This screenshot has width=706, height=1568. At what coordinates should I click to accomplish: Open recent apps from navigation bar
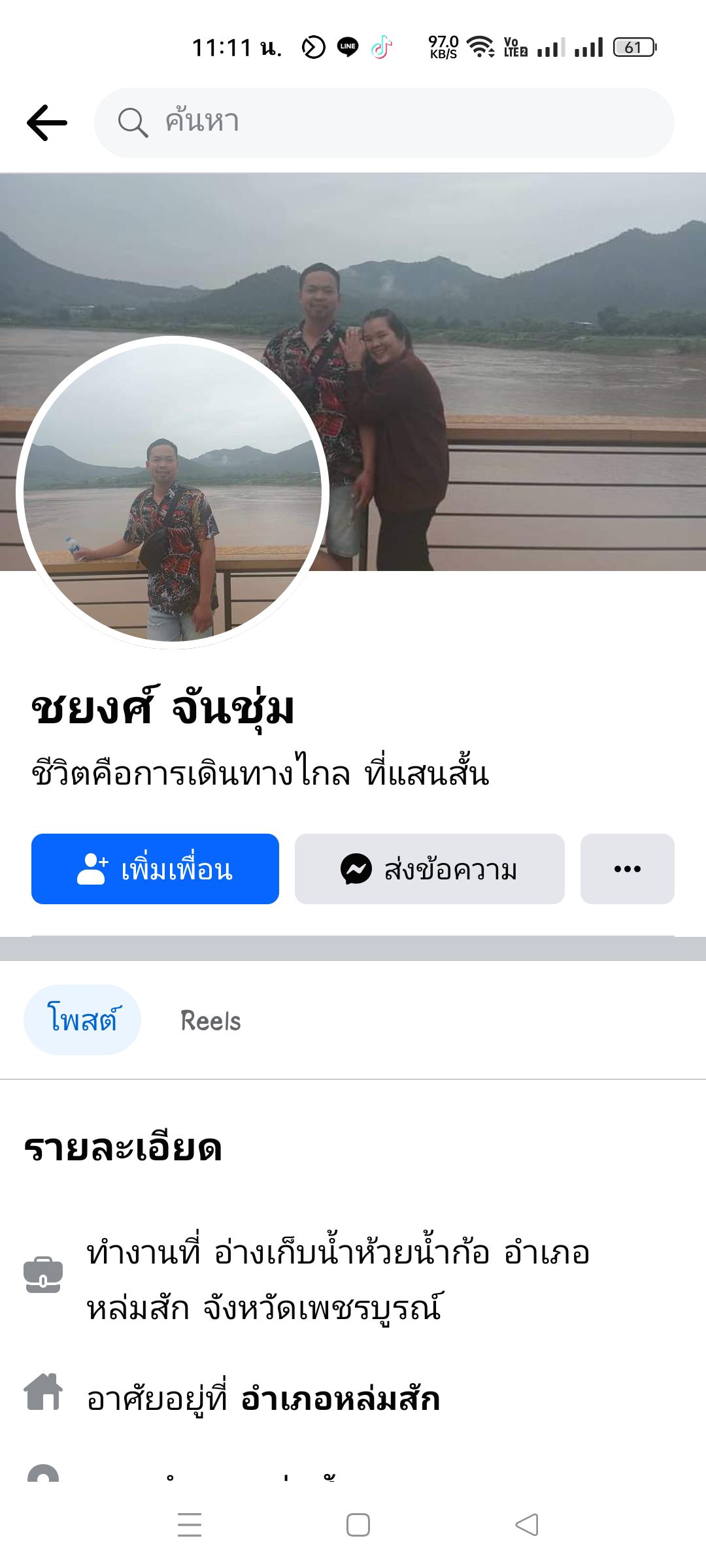point(190,1525)
